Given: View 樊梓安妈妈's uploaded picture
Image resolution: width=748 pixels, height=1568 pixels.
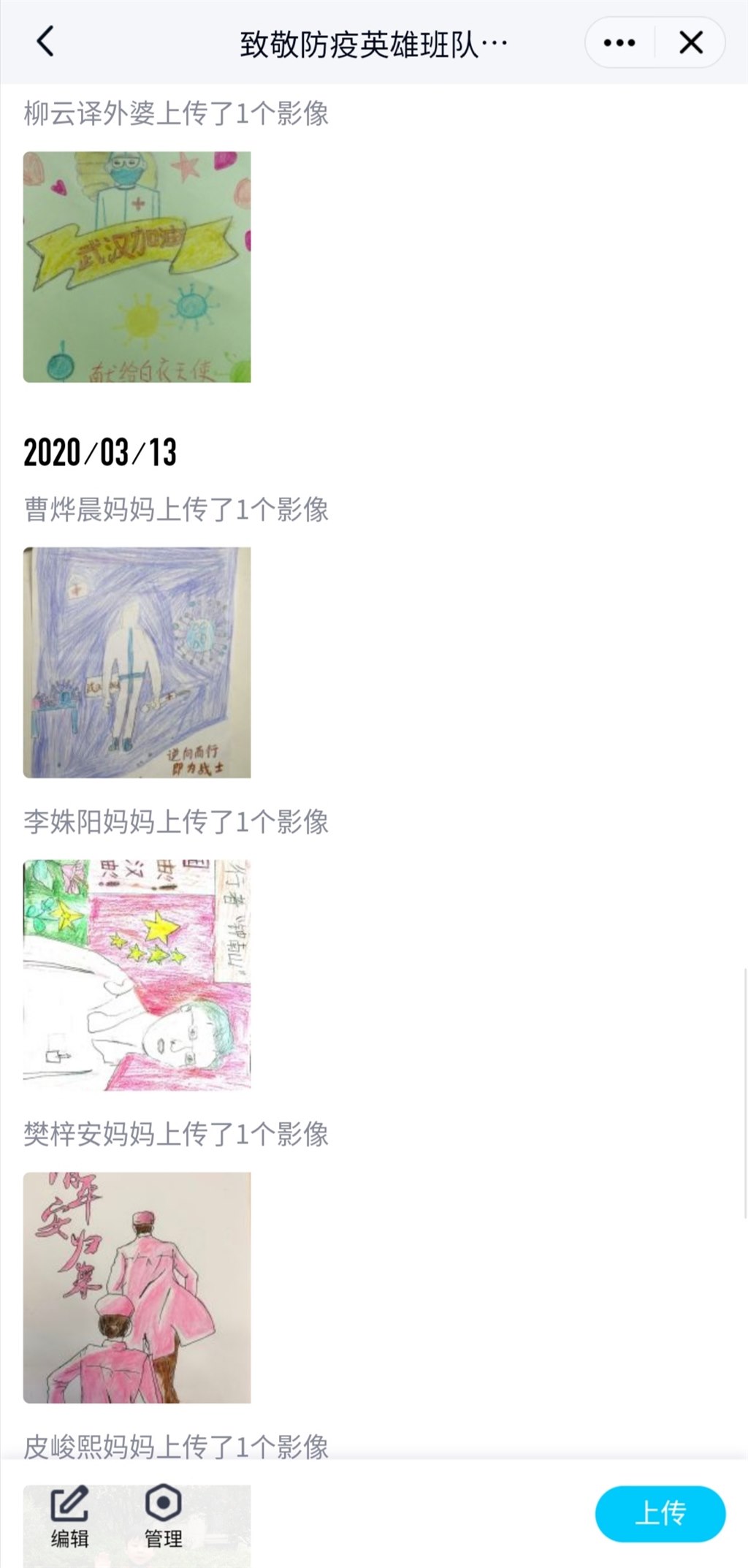Looking at the screenshot, I should click(137, 1287).
